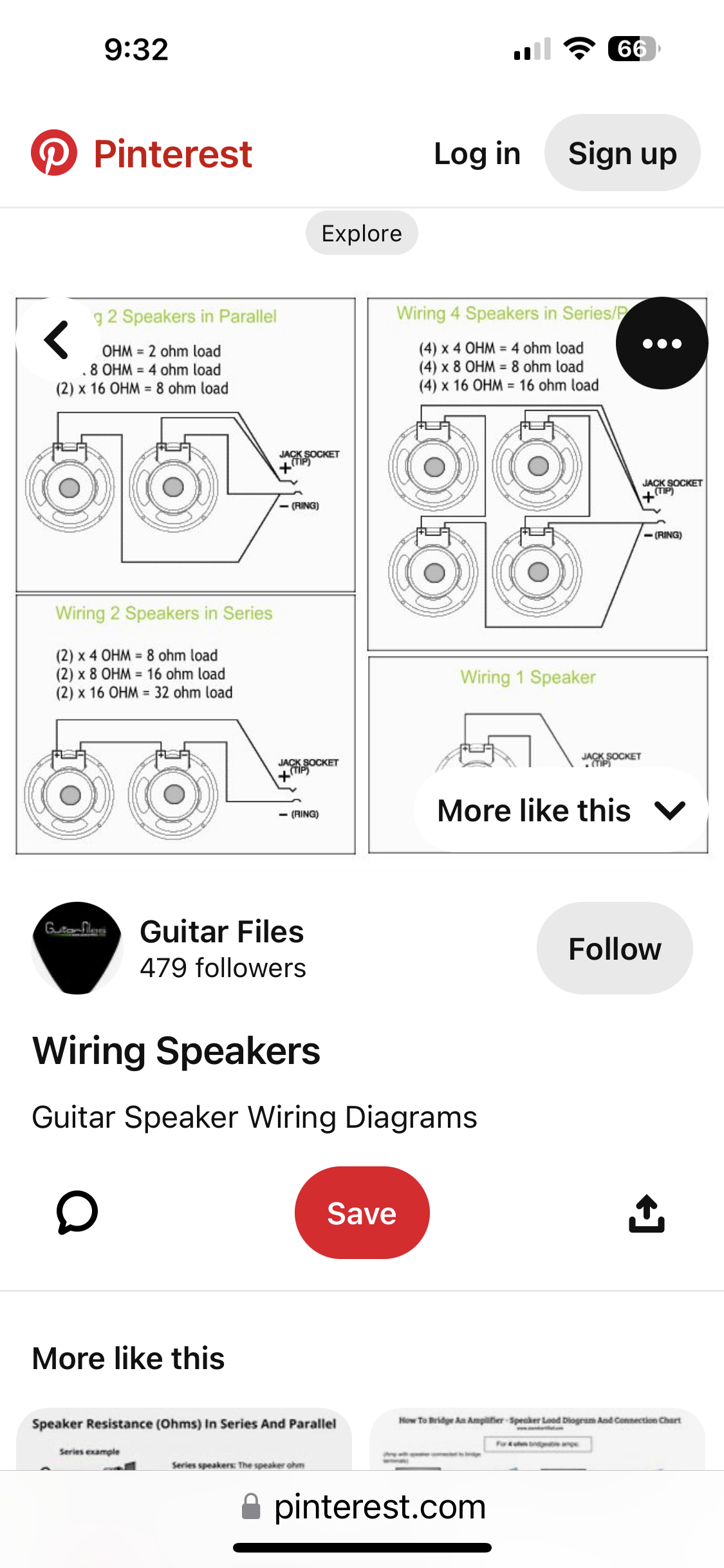This screenshot has width=724, height=1568.
Task: Tap the Sign up button
Action: [x=622, y=153]
